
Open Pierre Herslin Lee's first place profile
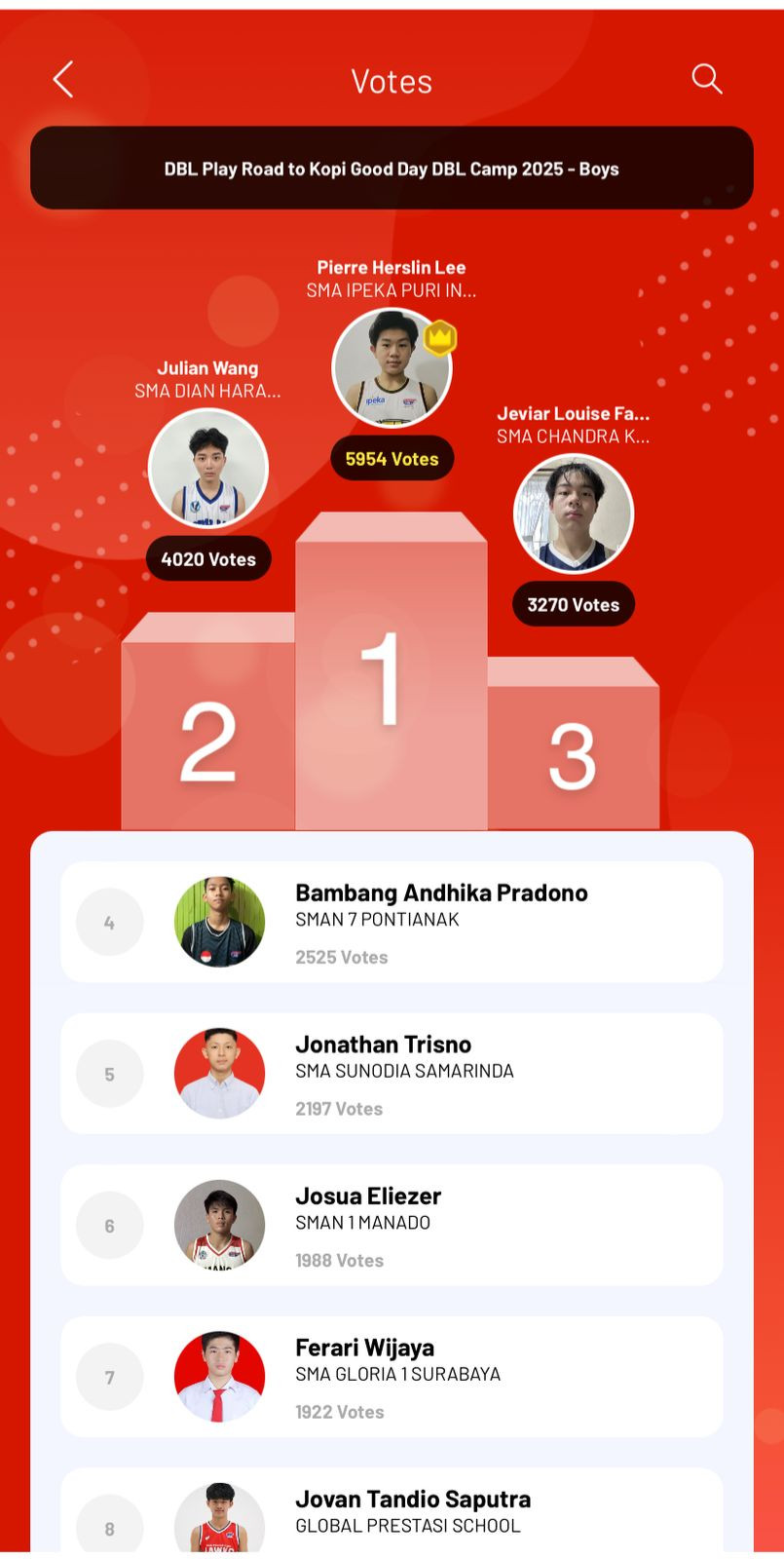pos(392,368)
